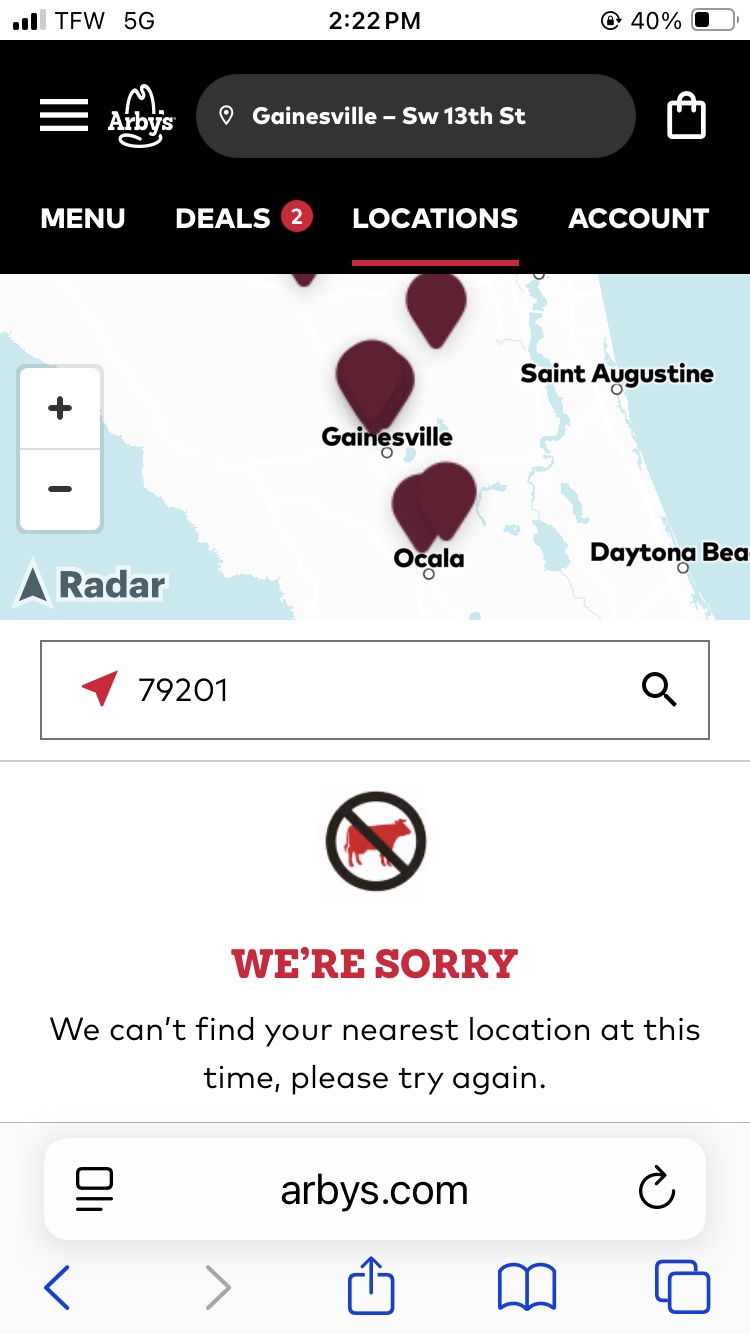Zoom out on the map
This screenshot has width=750, height=1334.
(x=60, y=489)
